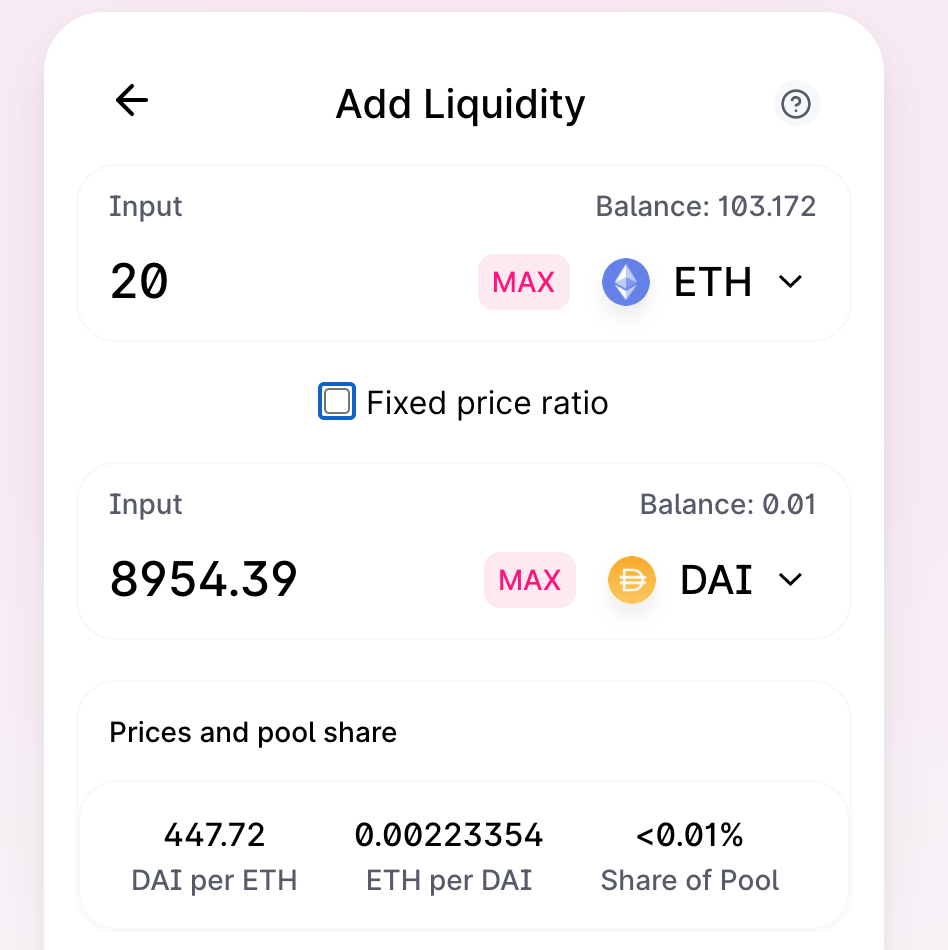The width and height of the screenshot is (948, 950).
Task: Select the ETH per DAI rate value
Action: coord(449,834)
